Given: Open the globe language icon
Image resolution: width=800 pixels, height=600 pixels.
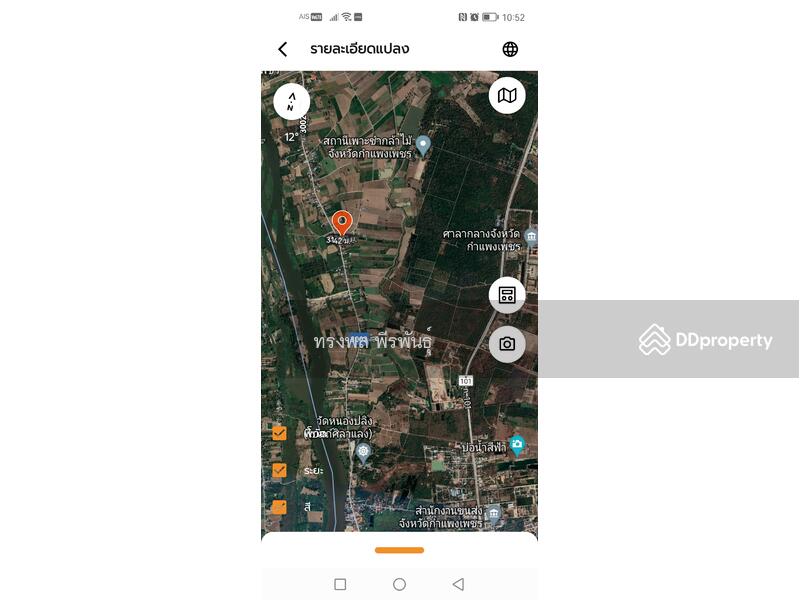Looking at the screenshot, I should click(510, 49).
